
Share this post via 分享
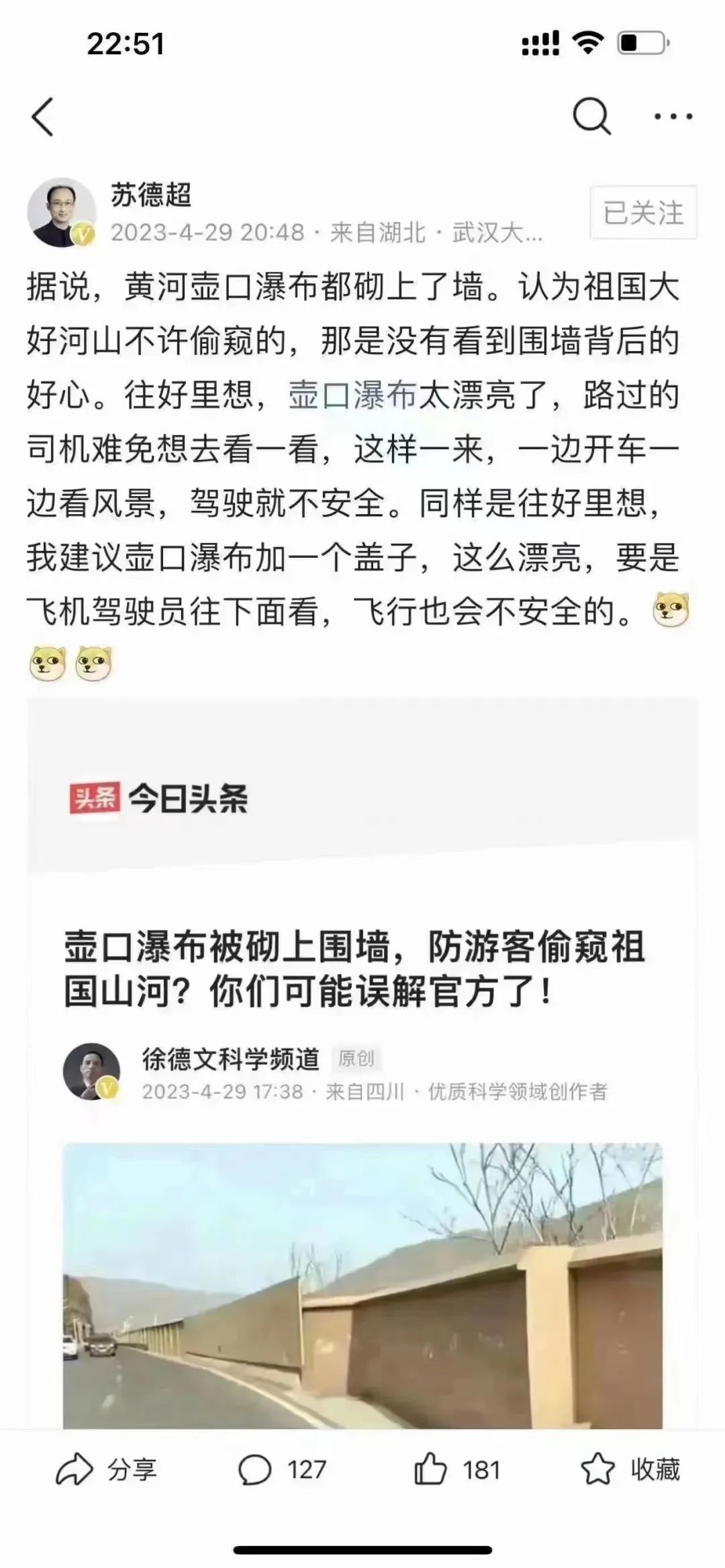[106, 1470]
